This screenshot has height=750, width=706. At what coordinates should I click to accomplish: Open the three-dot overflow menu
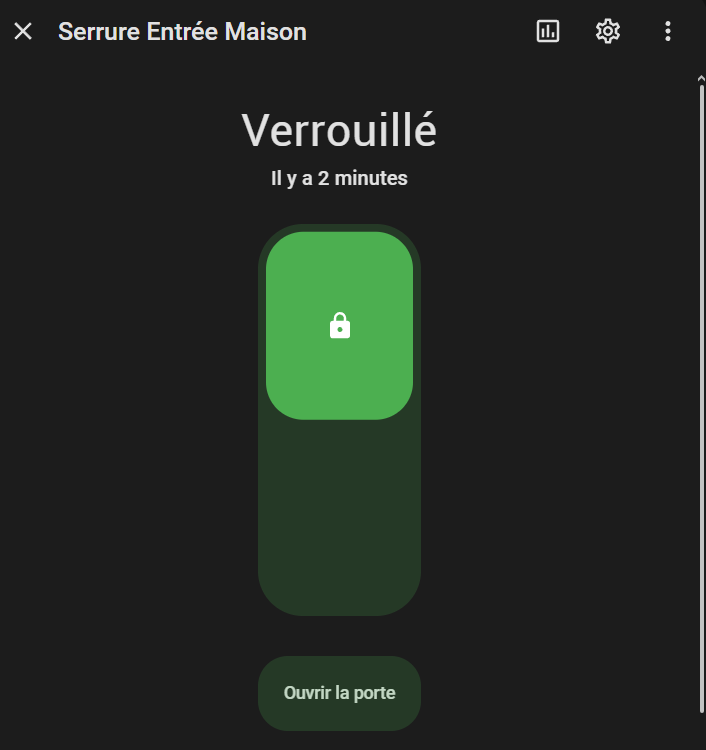(x=668, y=32)
